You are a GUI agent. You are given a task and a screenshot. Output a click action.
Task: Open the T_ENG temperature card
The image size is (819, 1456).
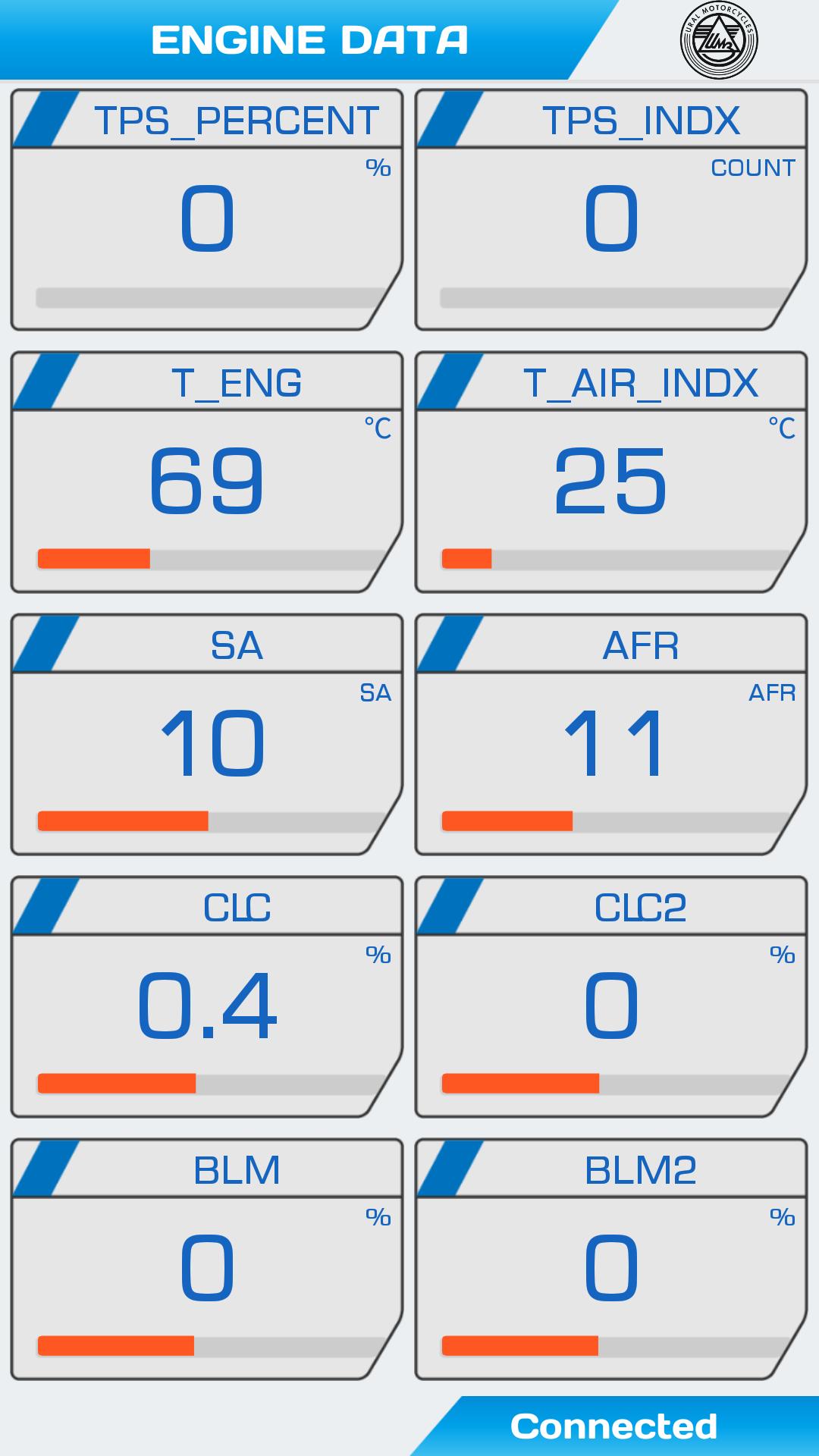coord(206,472)
